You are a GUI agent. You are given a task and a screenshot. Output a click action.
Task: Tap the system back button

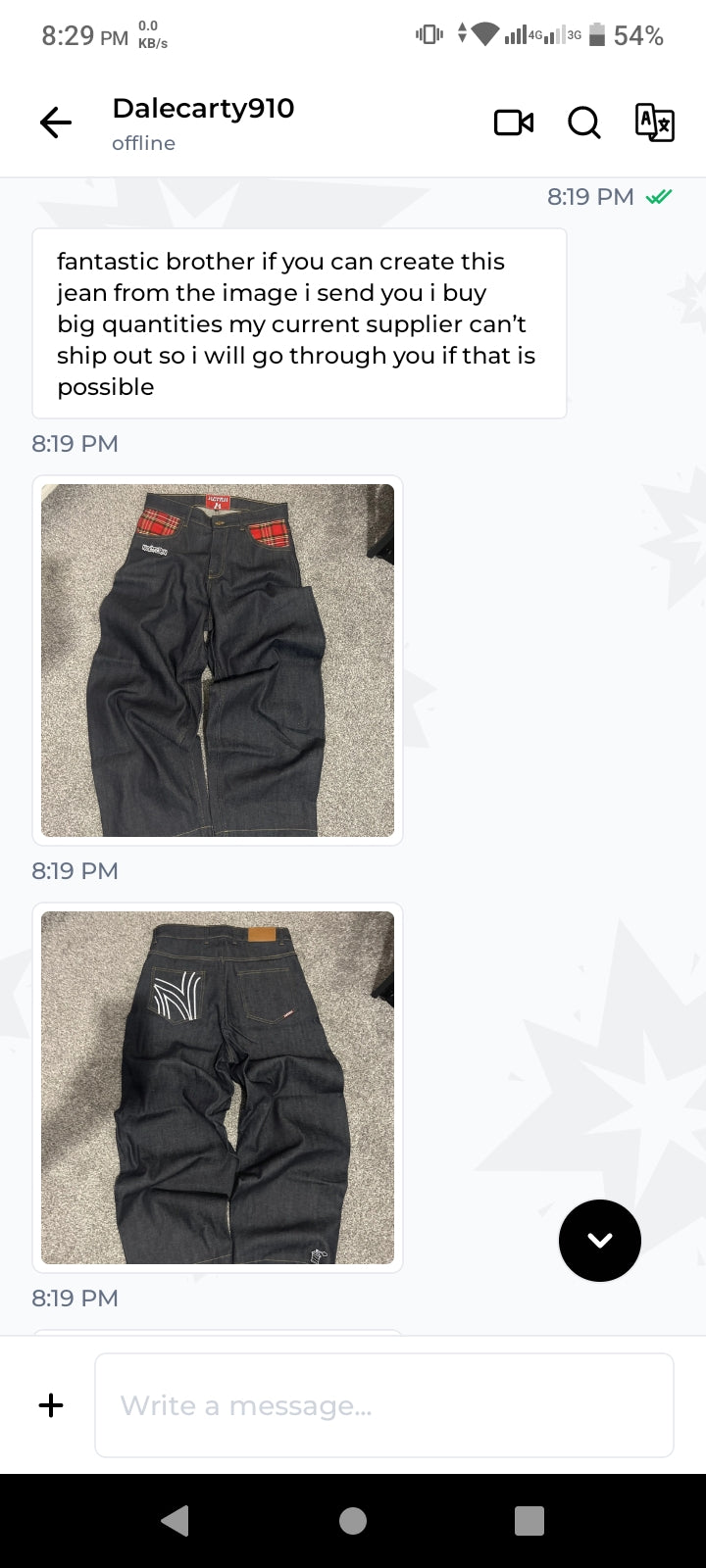tap(176, 1520)
